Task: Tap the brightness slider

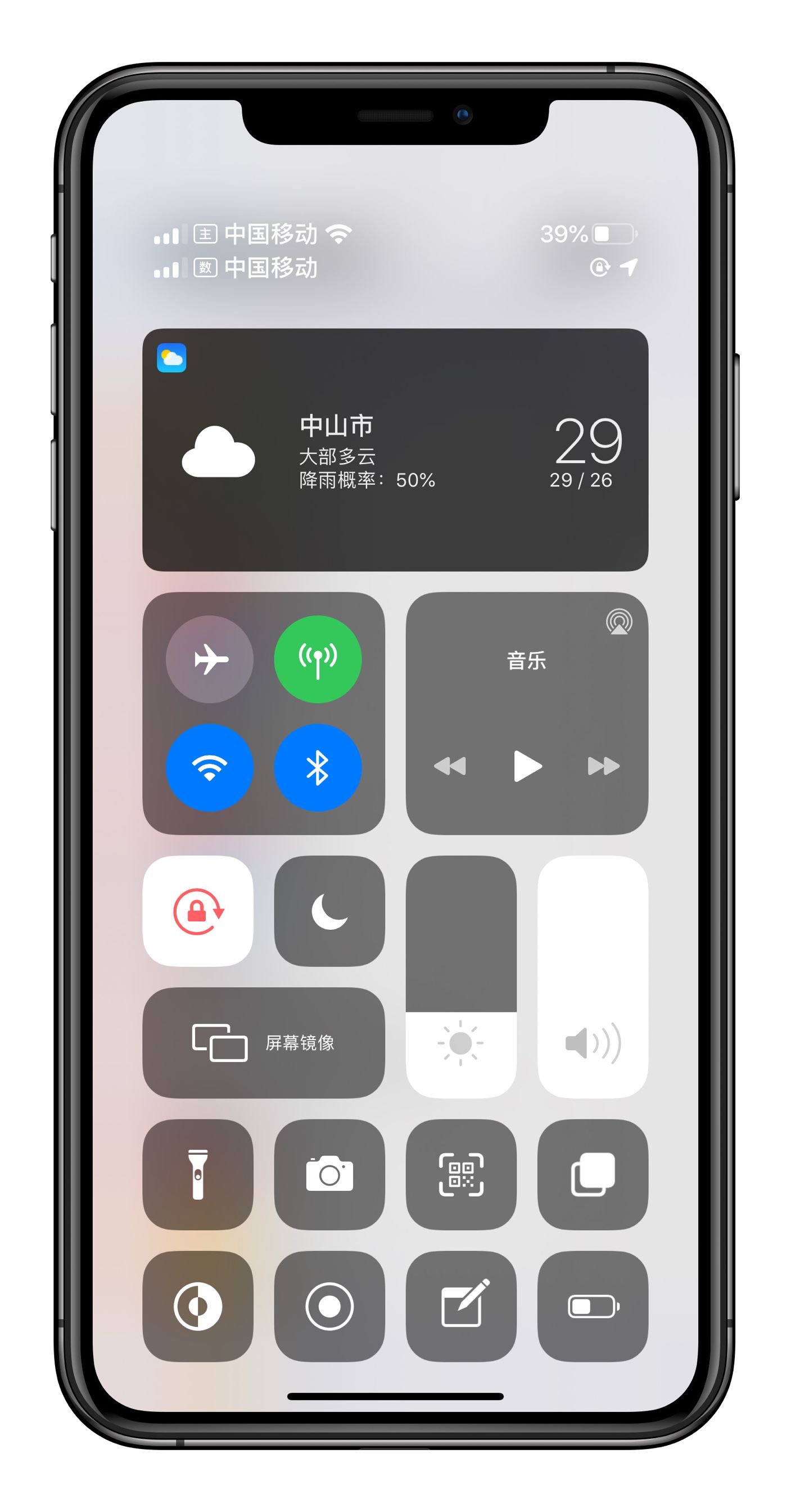Action: pos(461,976)
